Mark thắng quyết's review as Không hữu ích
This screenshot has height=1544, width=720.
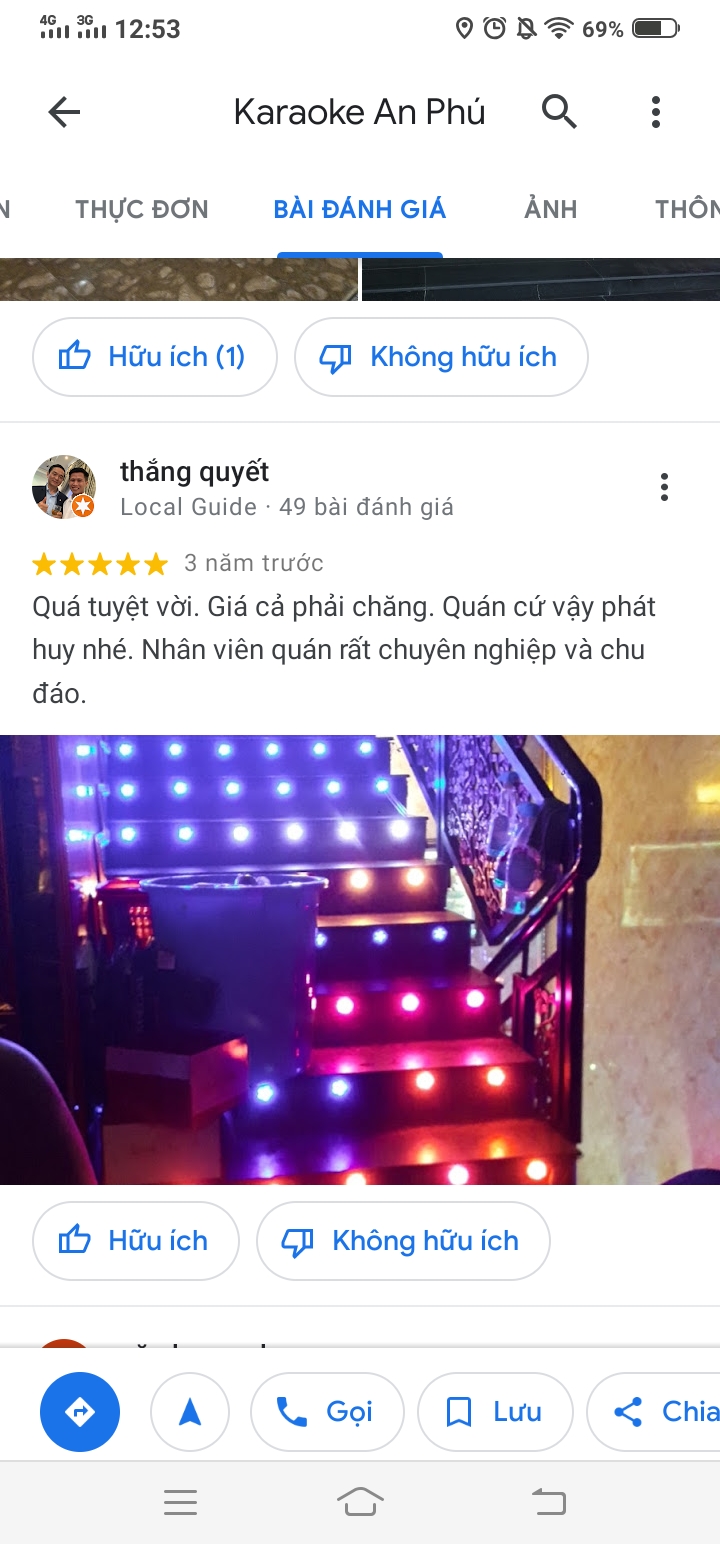tap(403, 1241)
